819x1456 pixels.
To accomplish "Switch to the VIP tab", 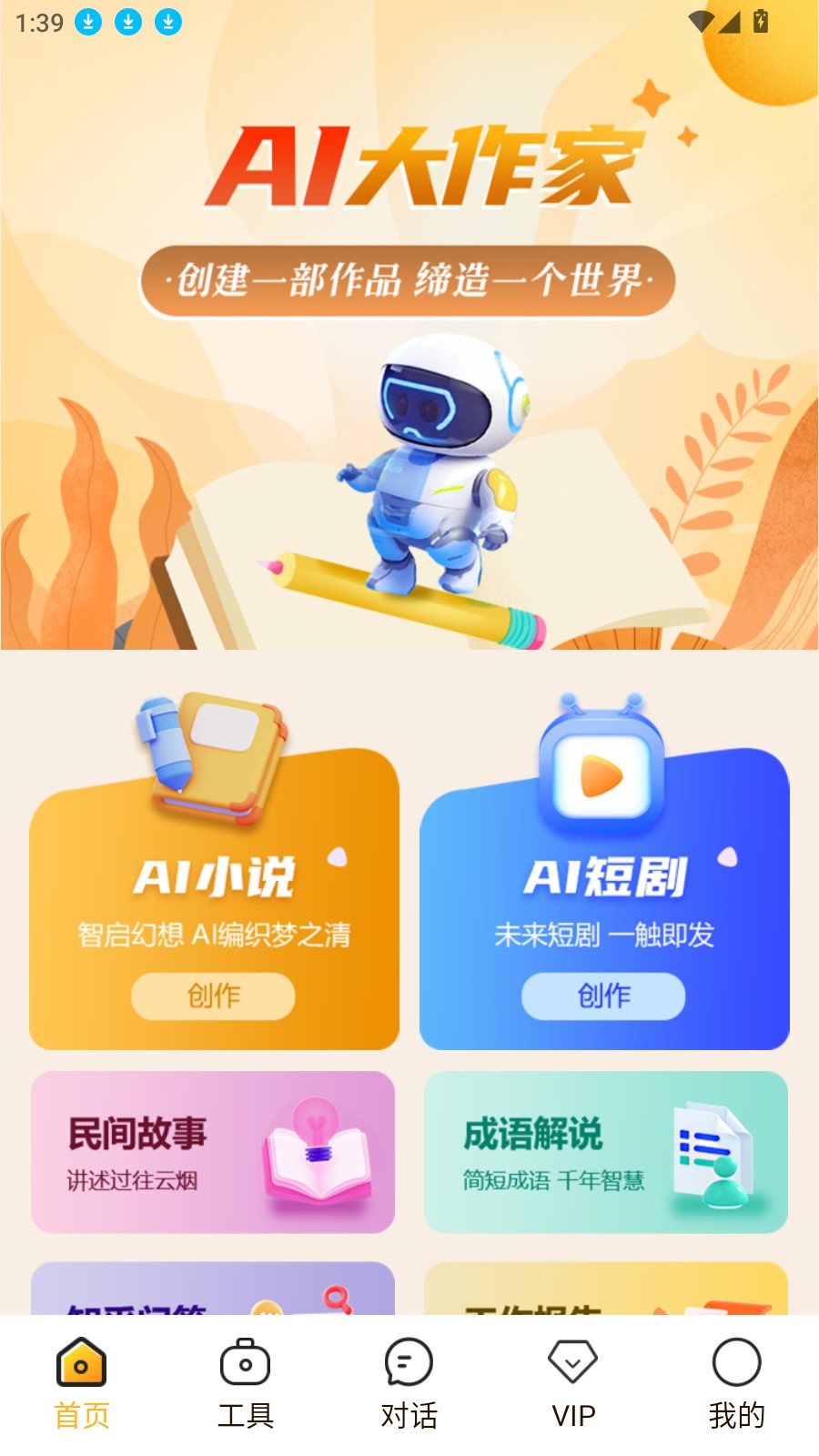I will click(x=571, y=1383).
